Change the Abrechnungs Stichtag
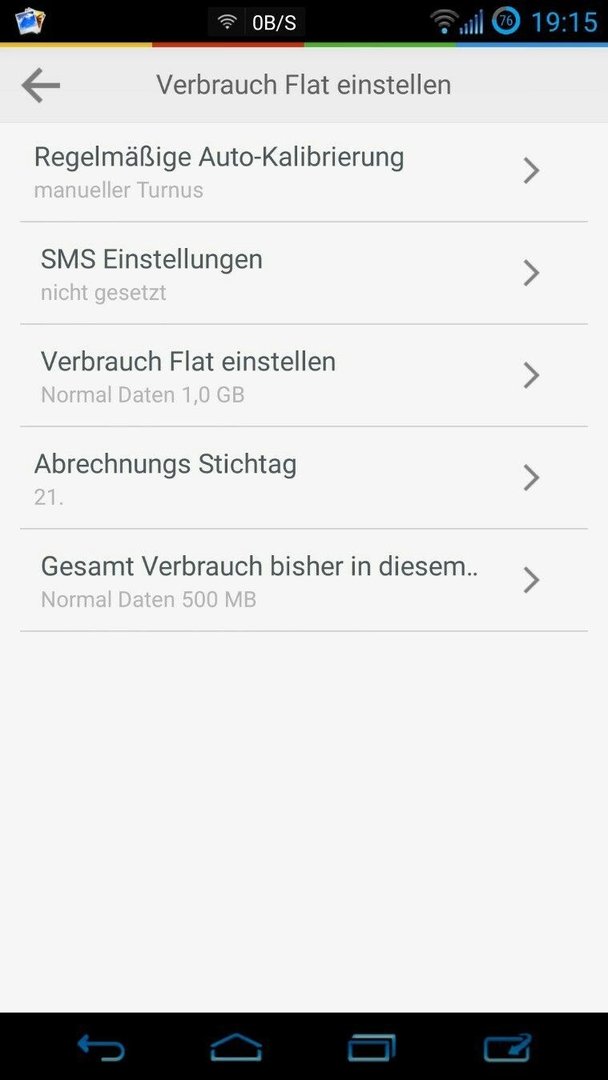Viewport: 608px width, 1080px height. [304, 478]
